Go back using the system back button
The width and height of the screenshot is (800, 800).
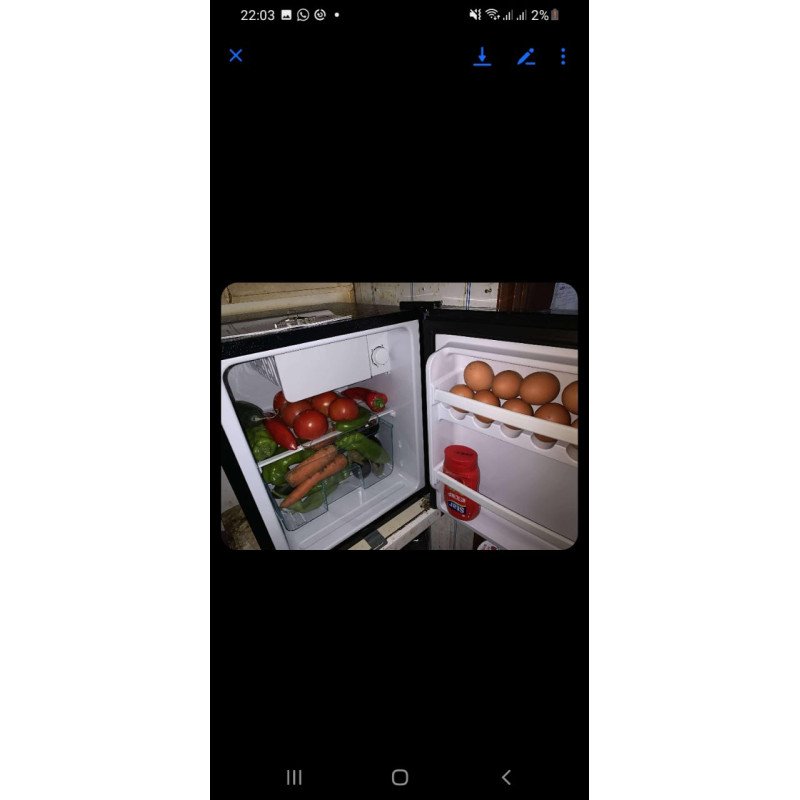click(x=506, y=777)
